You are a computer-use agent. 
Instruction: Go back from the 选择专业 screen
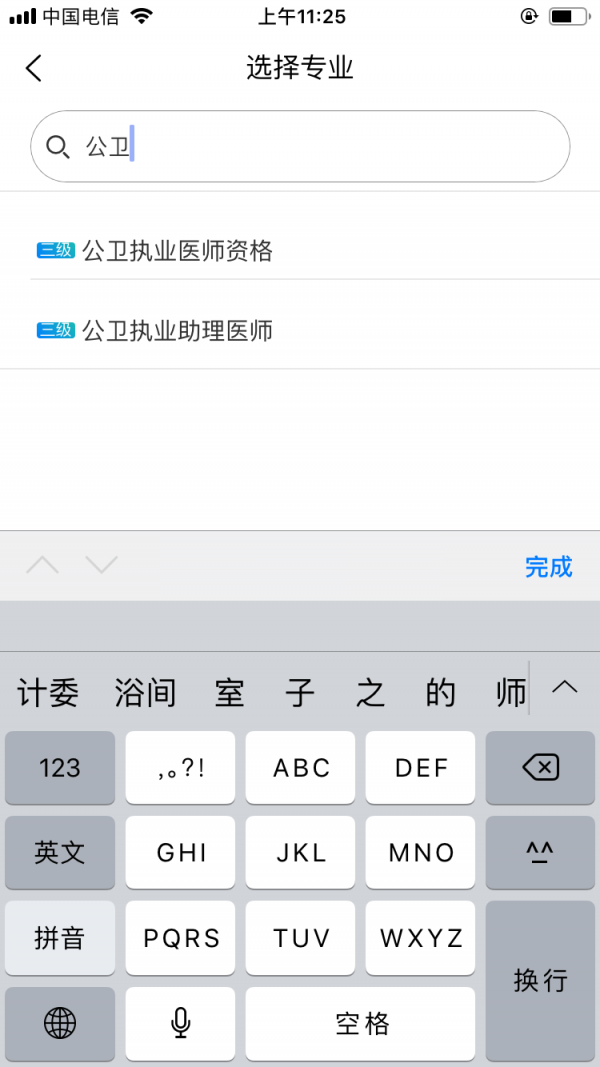(34, 68)
